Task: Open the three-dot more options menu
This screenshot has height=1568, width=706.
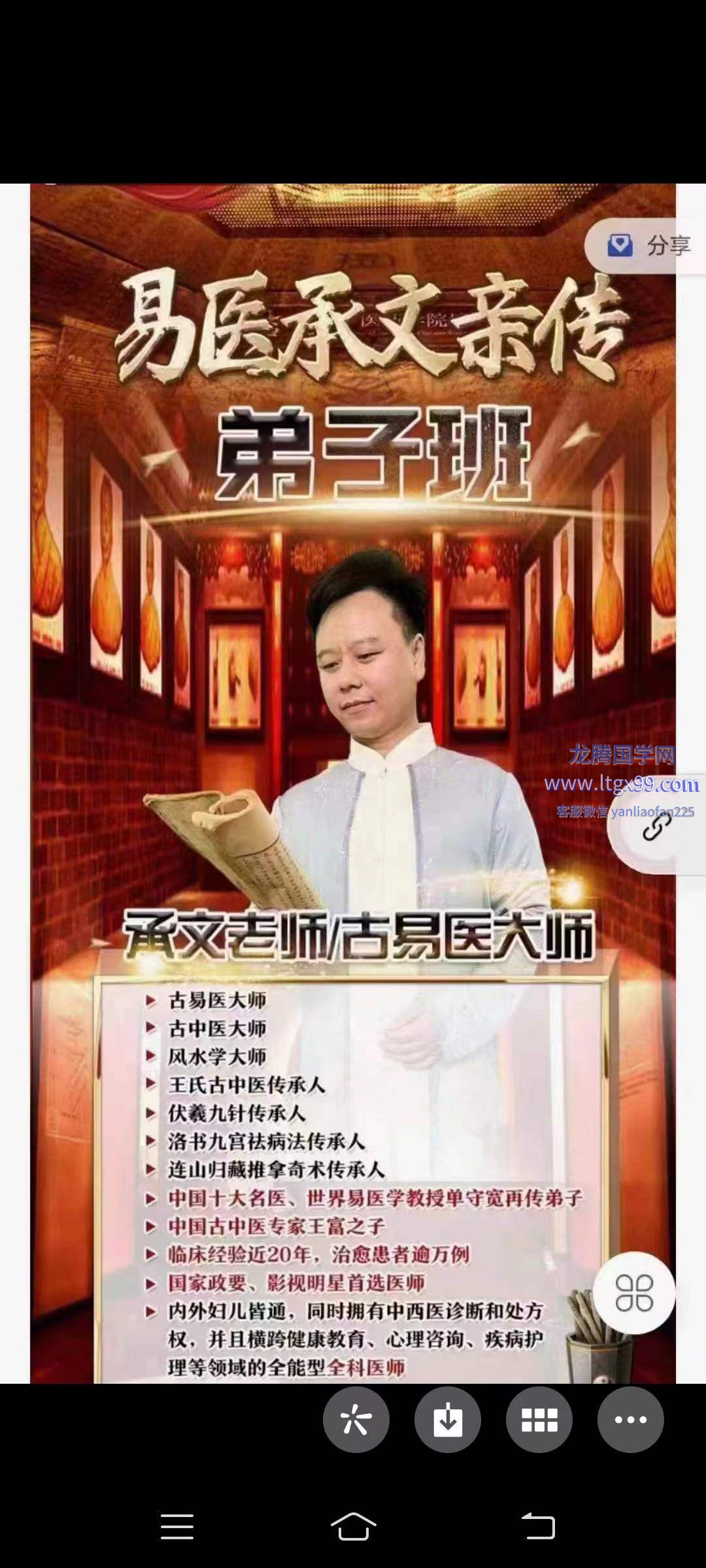Action: pos(630,1420)
